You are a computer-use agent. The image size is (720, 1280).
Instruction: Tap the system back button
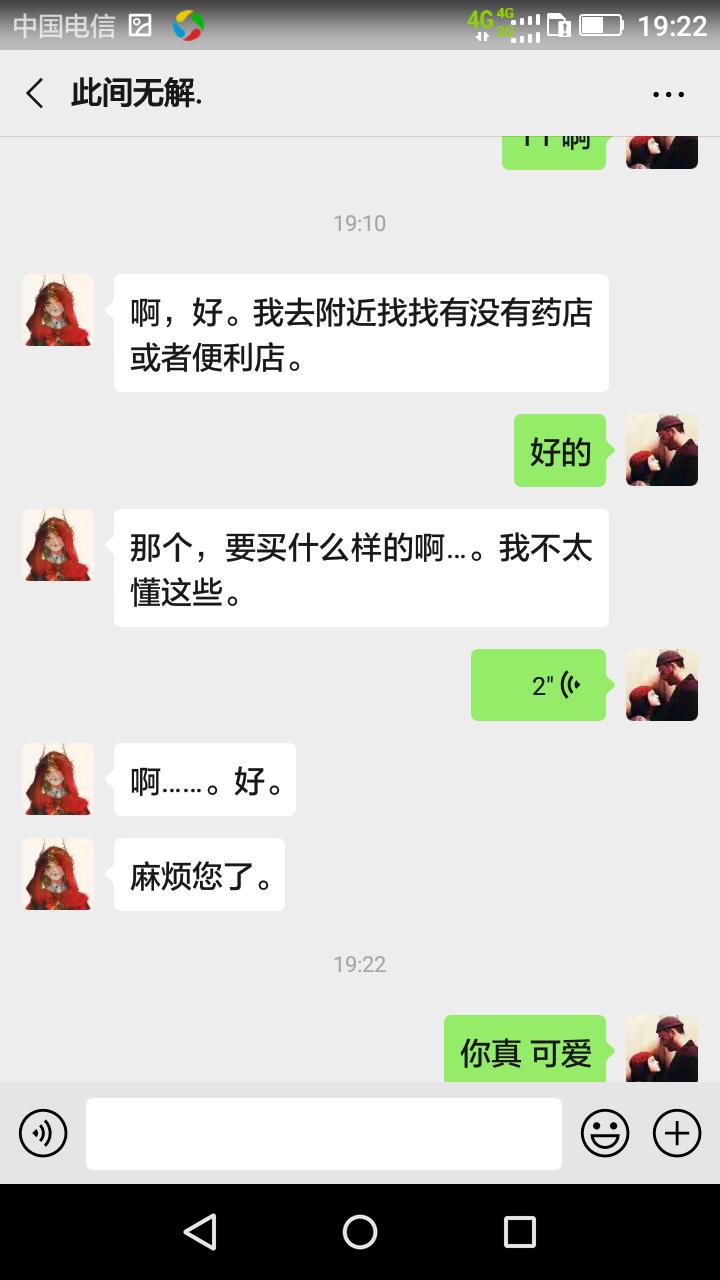pos(200,1231)
